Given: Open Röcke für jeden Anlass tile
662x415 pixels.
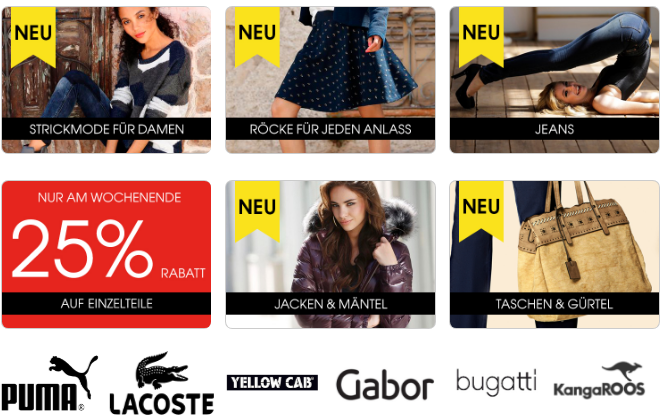Looking at the screenshot, I should pos(330,80).
